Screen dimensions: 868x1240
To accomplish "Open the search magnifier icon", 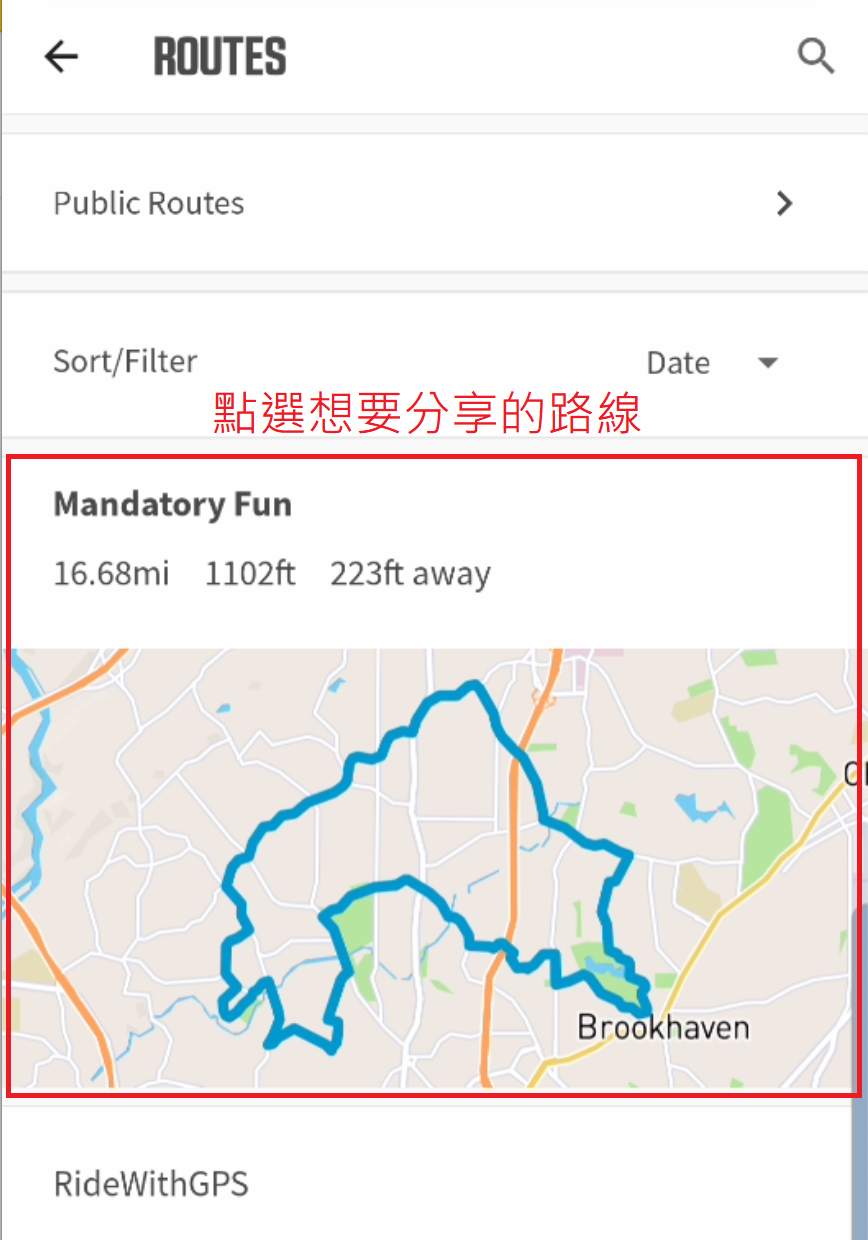I will tap(815, 57).
